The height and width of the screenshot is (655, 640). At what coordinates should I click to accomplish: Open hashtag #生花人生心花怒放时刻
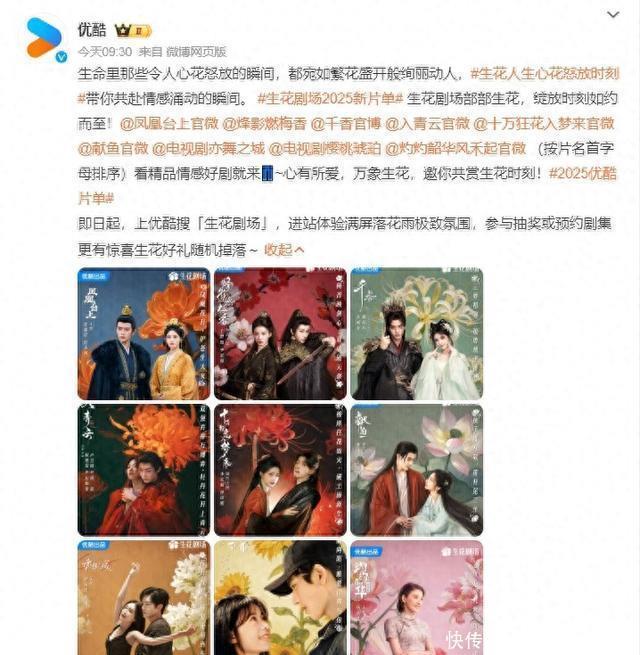click(545, 75)
